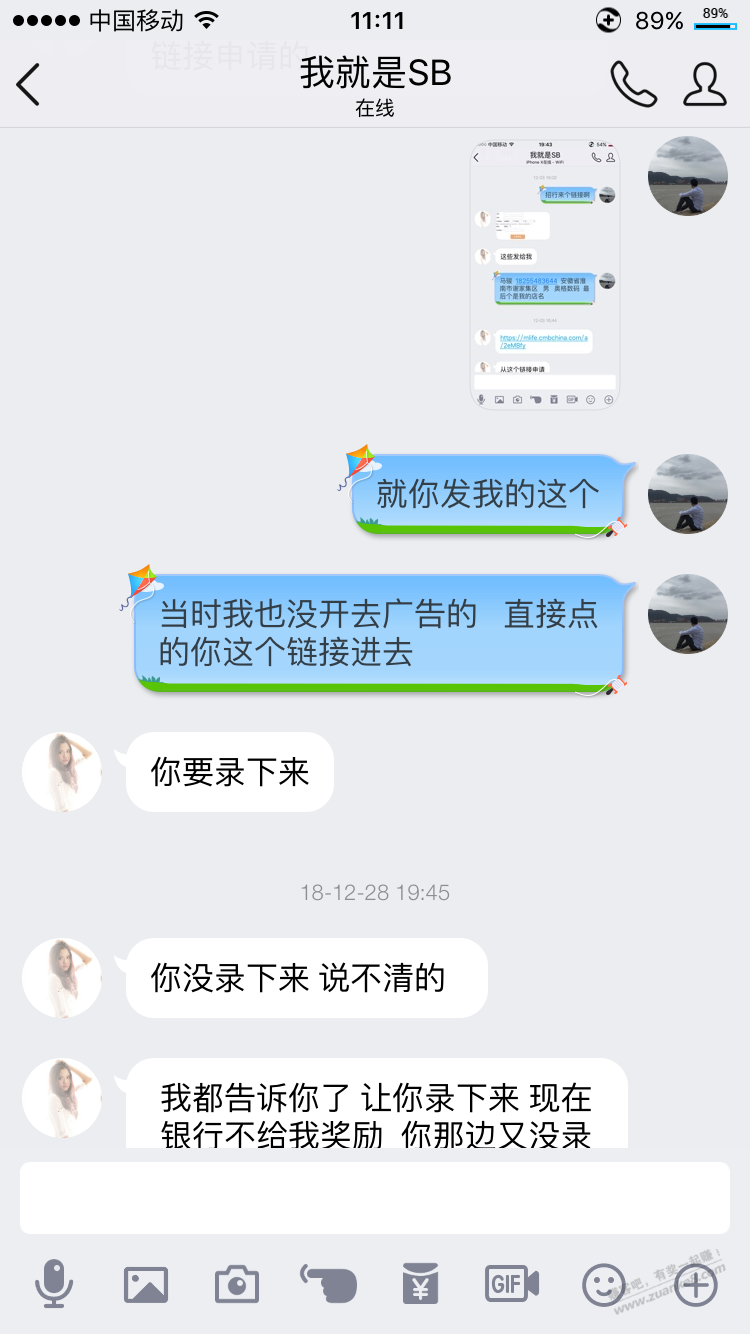Open the camera to take a photo
Image resolution: width=750 pixels, height=1334 pixels.
[x=237, y=1284]
